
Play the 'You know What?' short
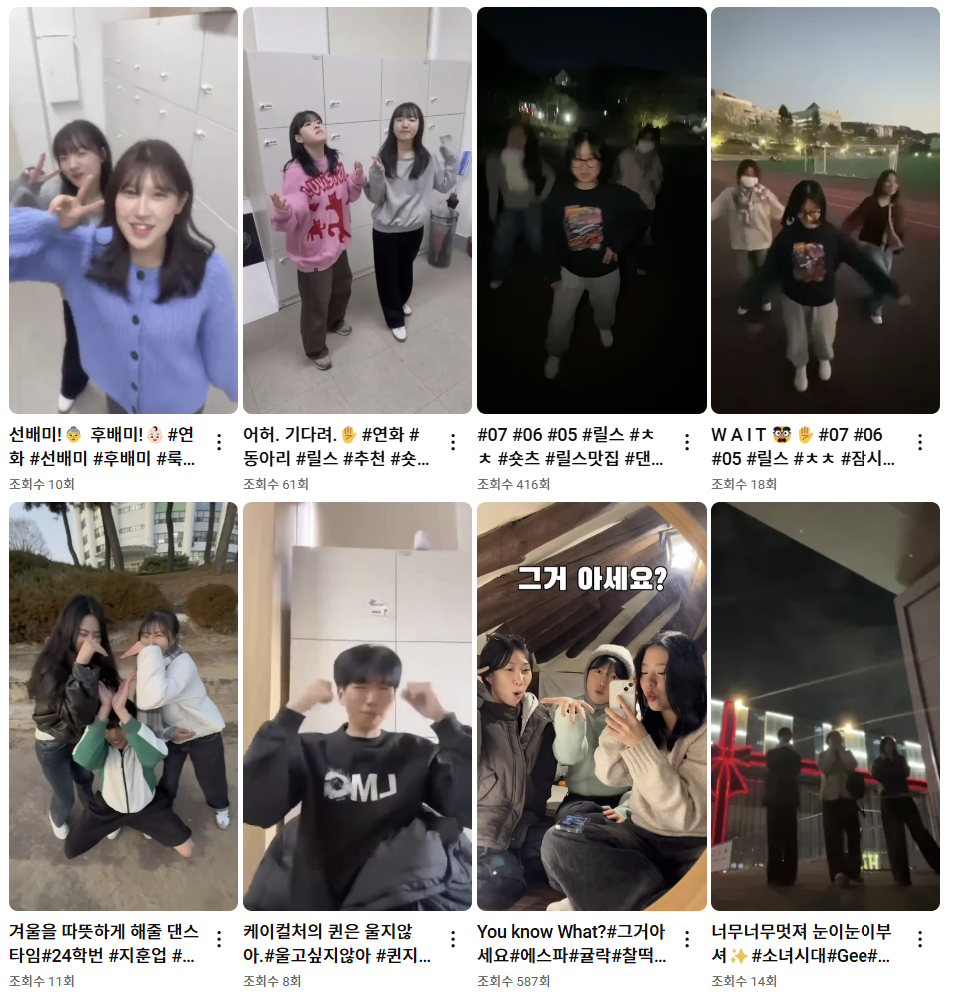click(591, 706)
